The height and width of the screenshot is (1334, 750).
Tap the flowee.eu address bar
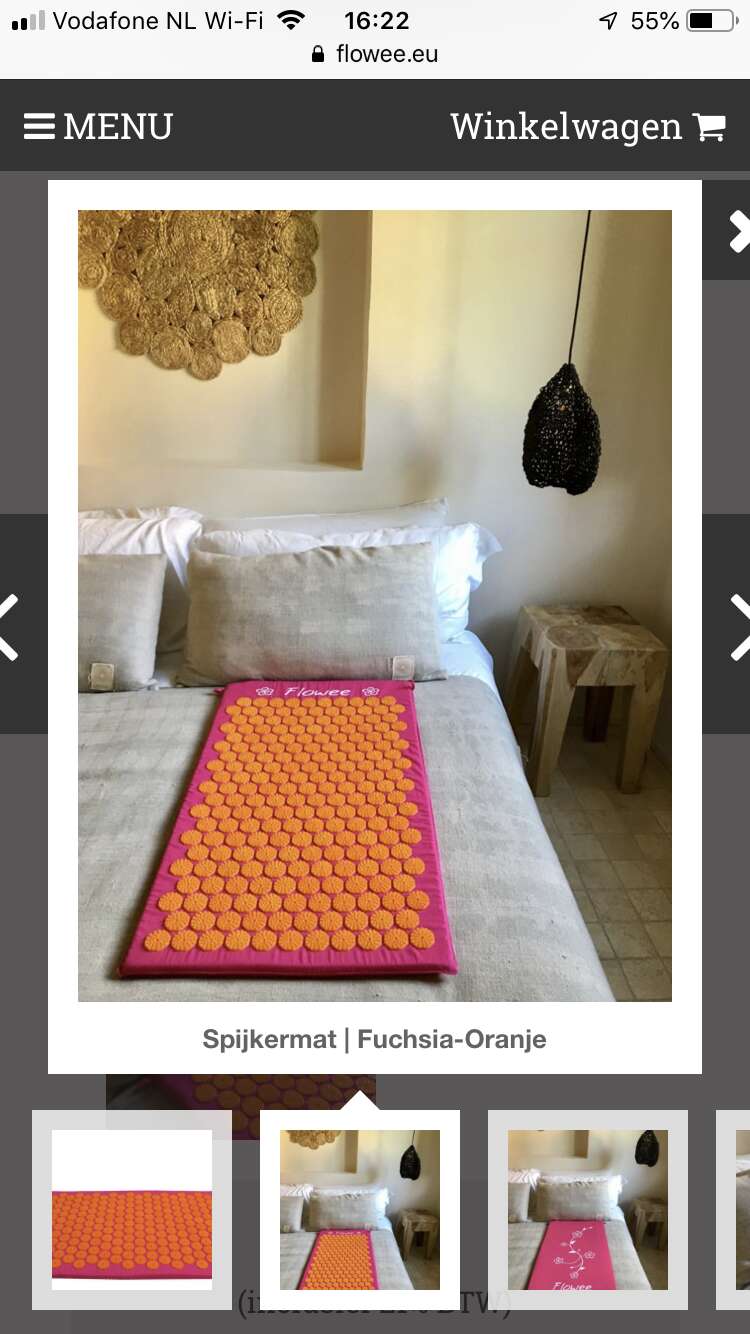(375, 54)
